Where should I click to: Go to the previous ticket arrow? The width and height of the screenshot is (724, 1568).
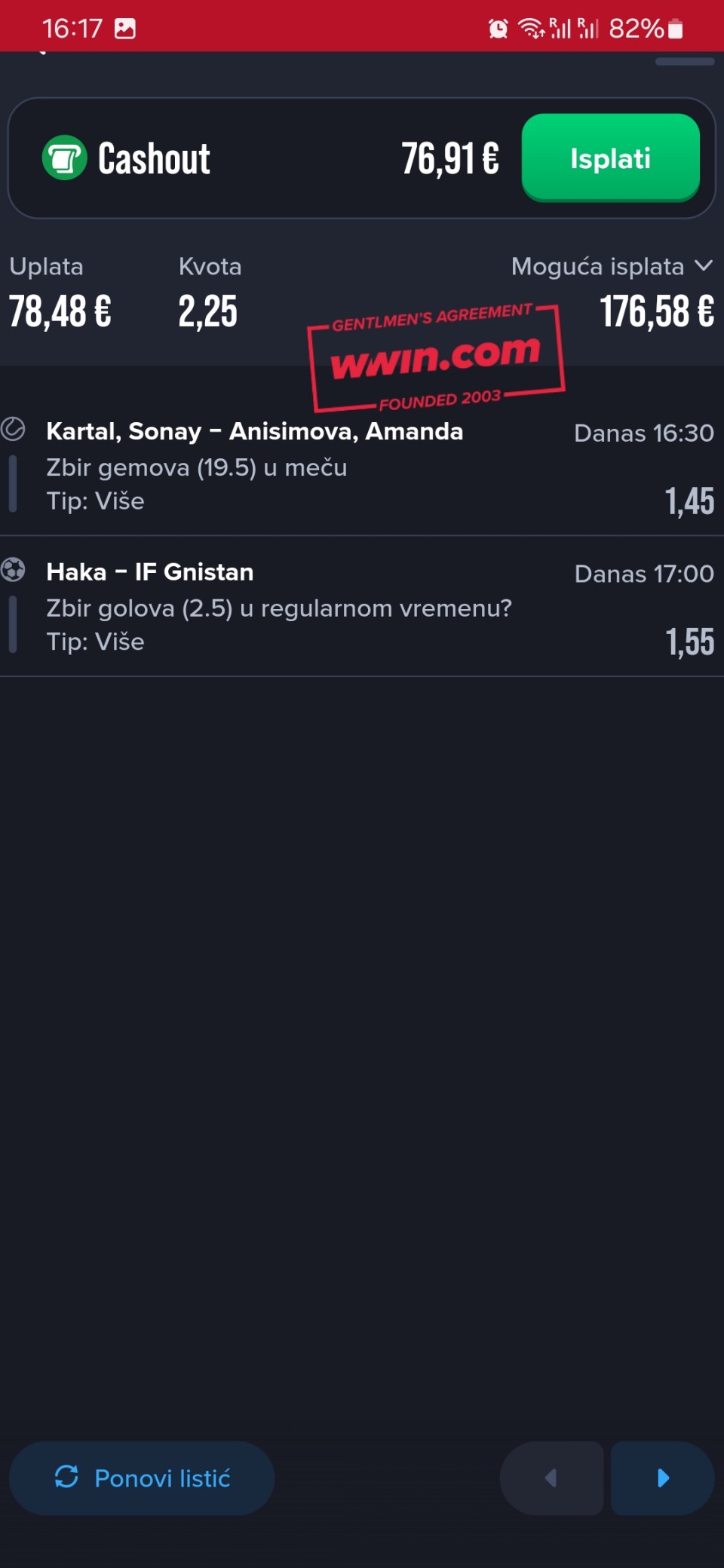pyautogui.click(x=551, y=1478)
